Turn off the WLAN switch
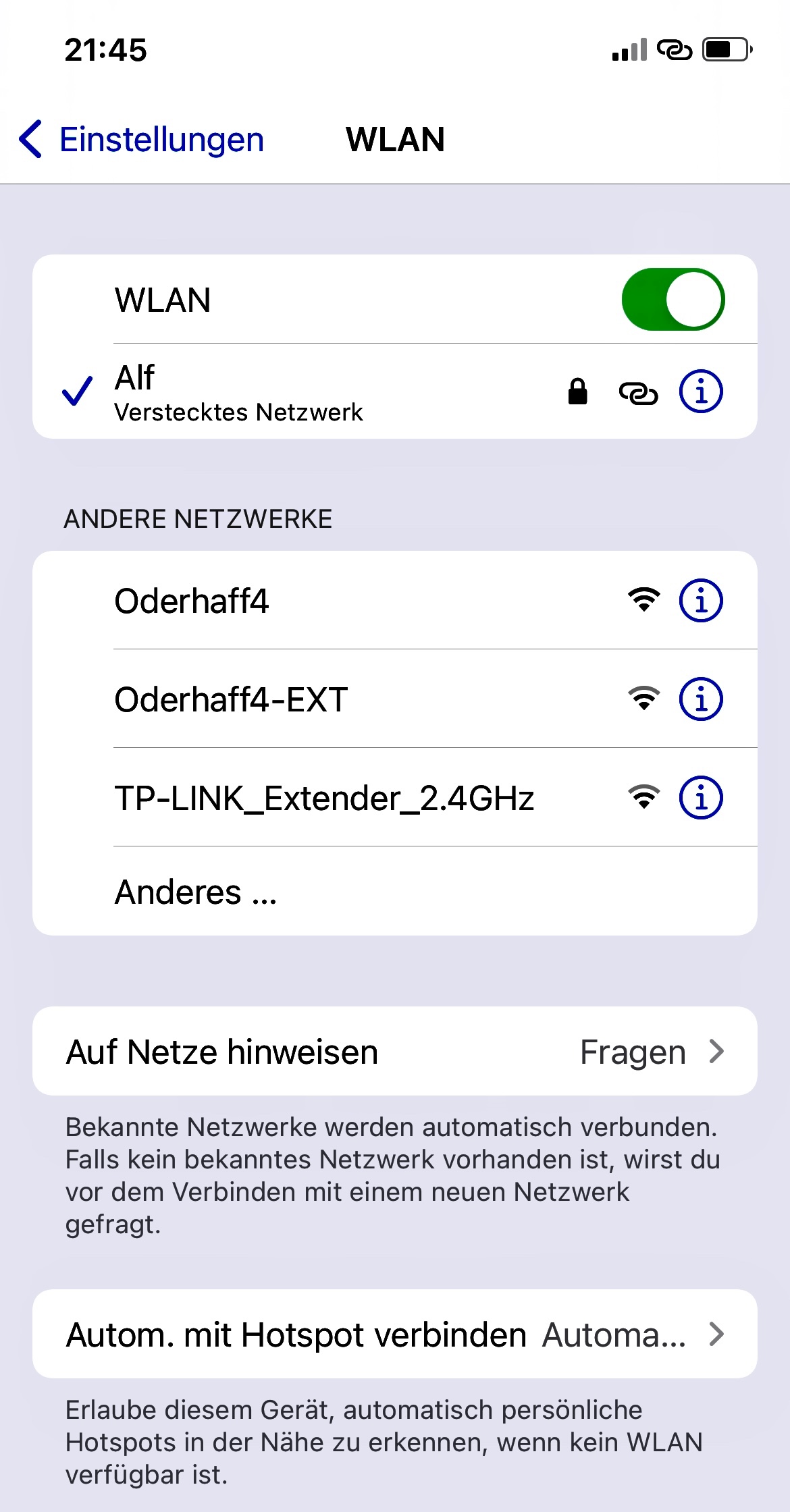This screenshot has width=790, height=1512. coord(673,300)
